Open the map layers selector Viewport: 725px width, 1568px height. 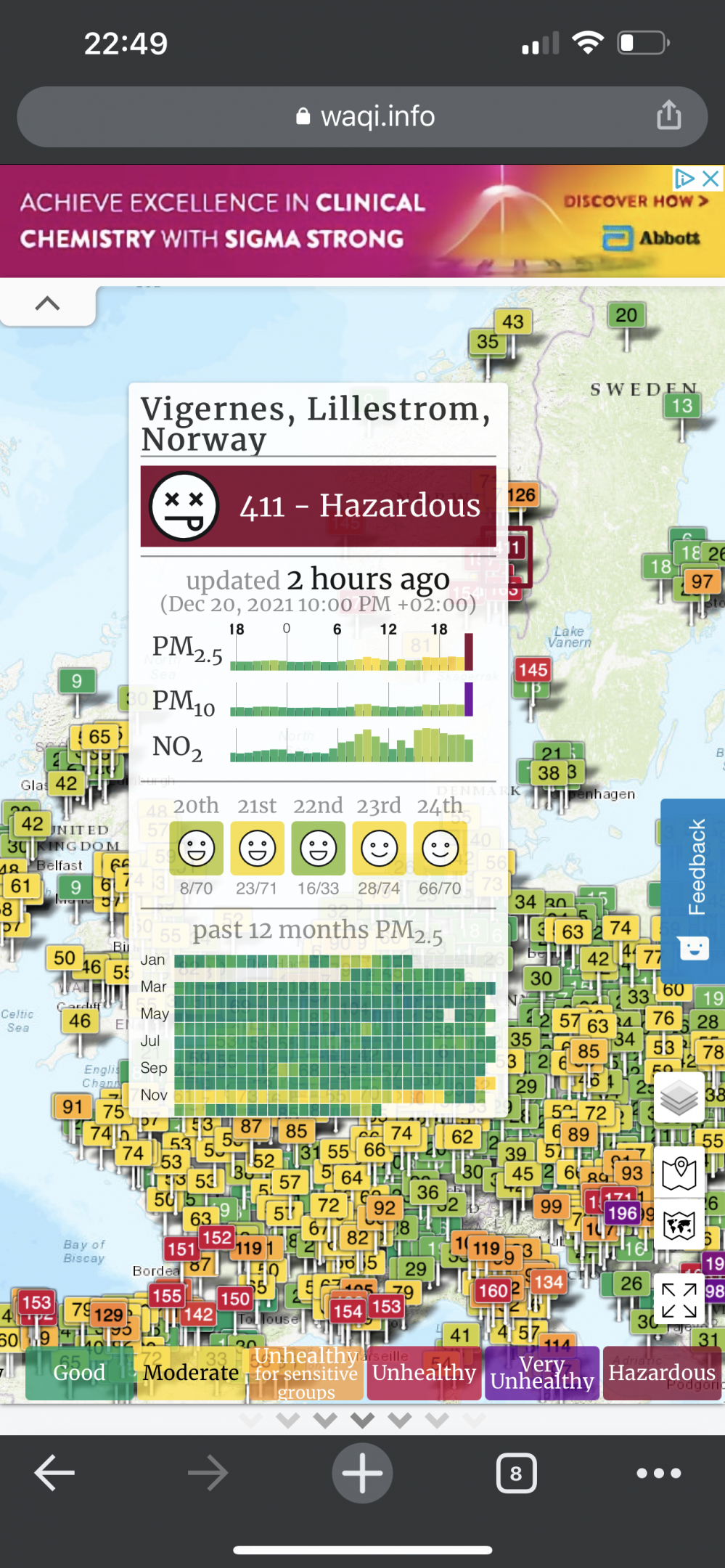[x=679, y=1098]
